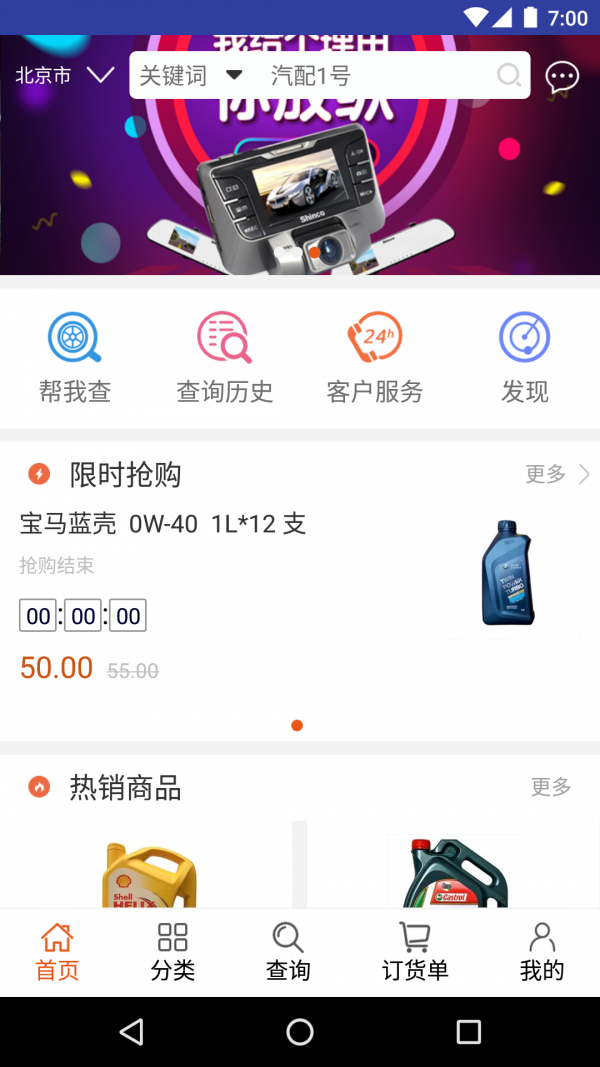Open the chat message icon
This screenshot has width=600, height=1067.
(x=562, y=77)
